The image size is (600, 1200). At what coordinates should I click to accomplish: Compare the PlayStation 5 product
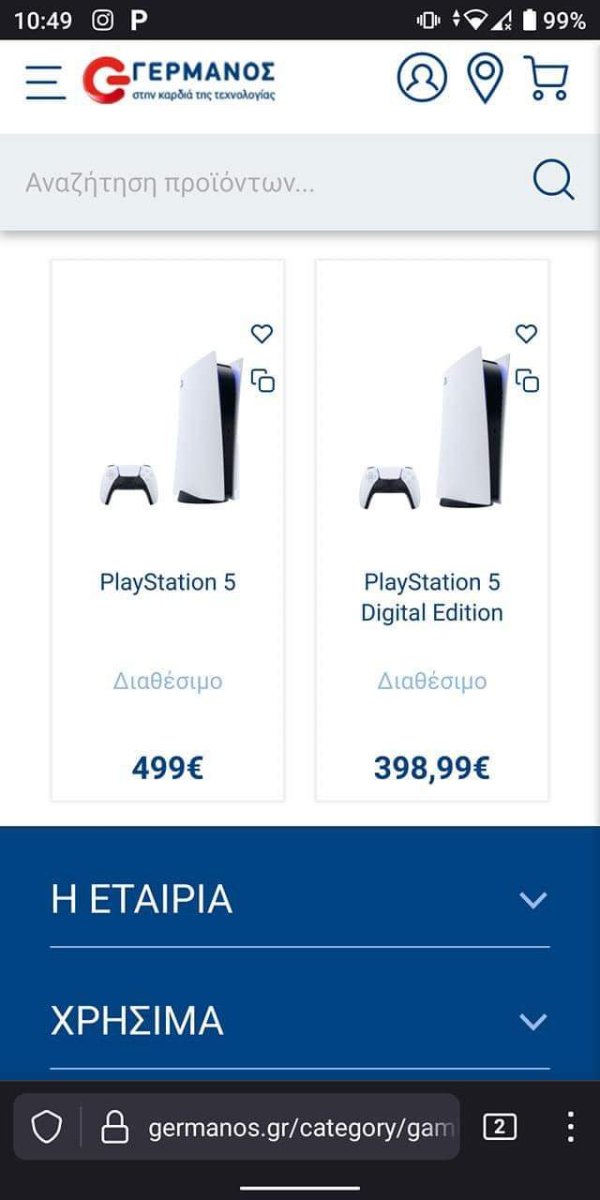click(x=262, y=381)
